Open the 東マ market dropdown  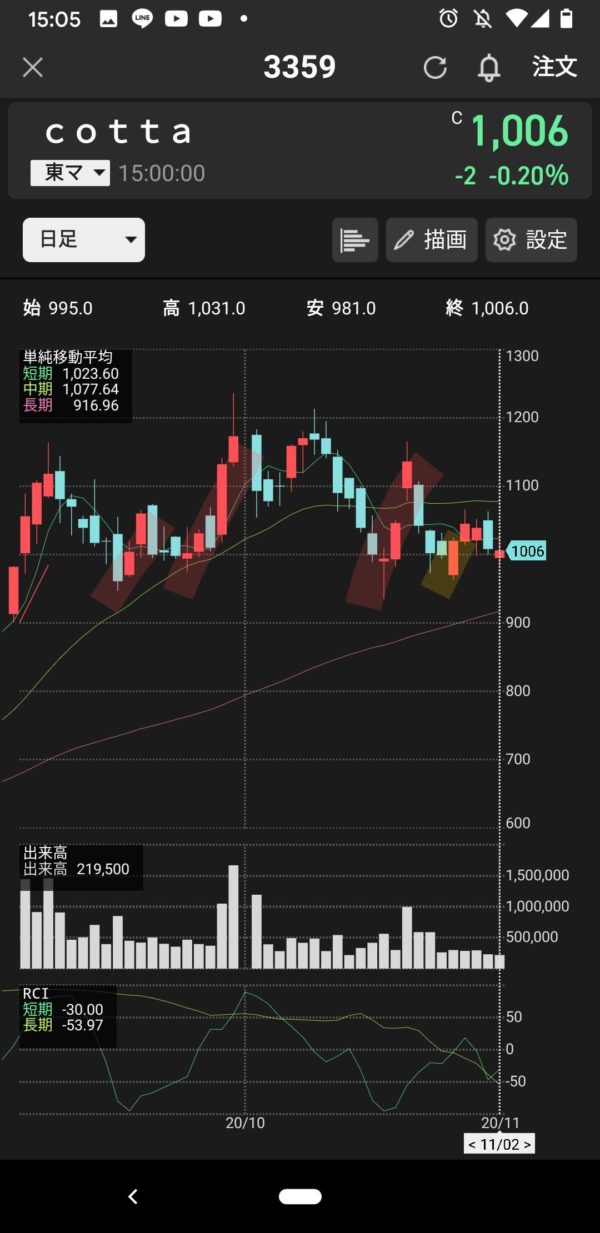pyautogui.click(x=69, y=173)
